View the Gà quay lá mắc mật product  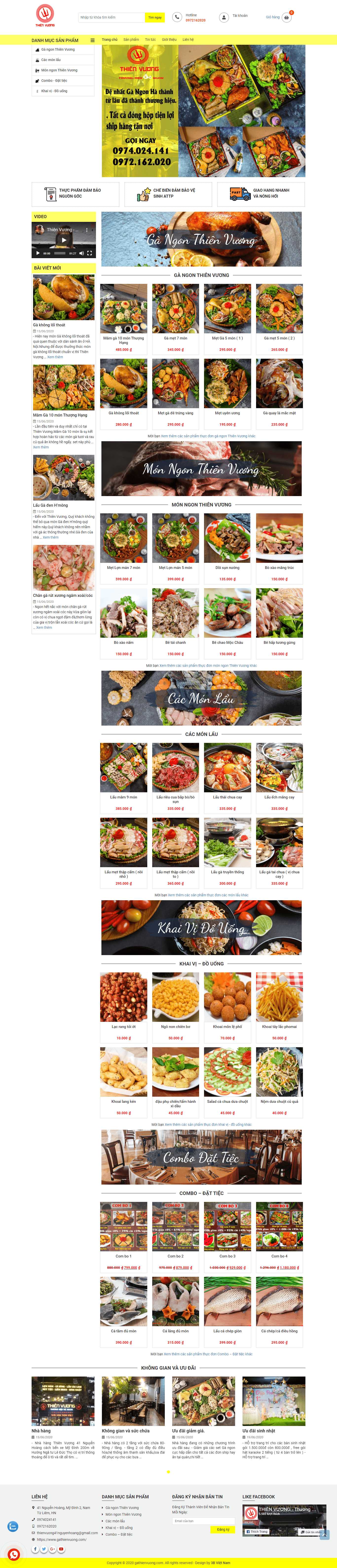pos(279,383)
